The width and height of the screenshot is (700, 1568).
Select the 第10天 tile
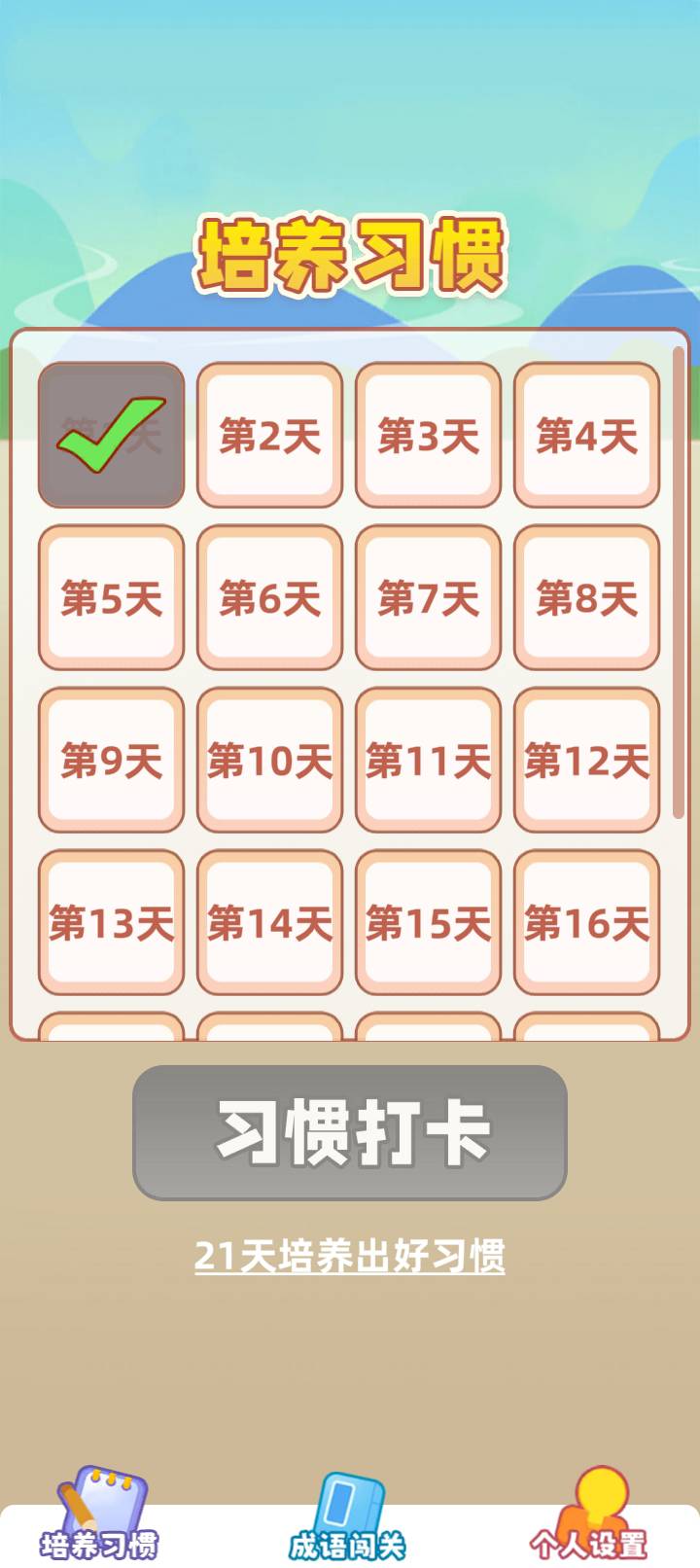[269, 760]
